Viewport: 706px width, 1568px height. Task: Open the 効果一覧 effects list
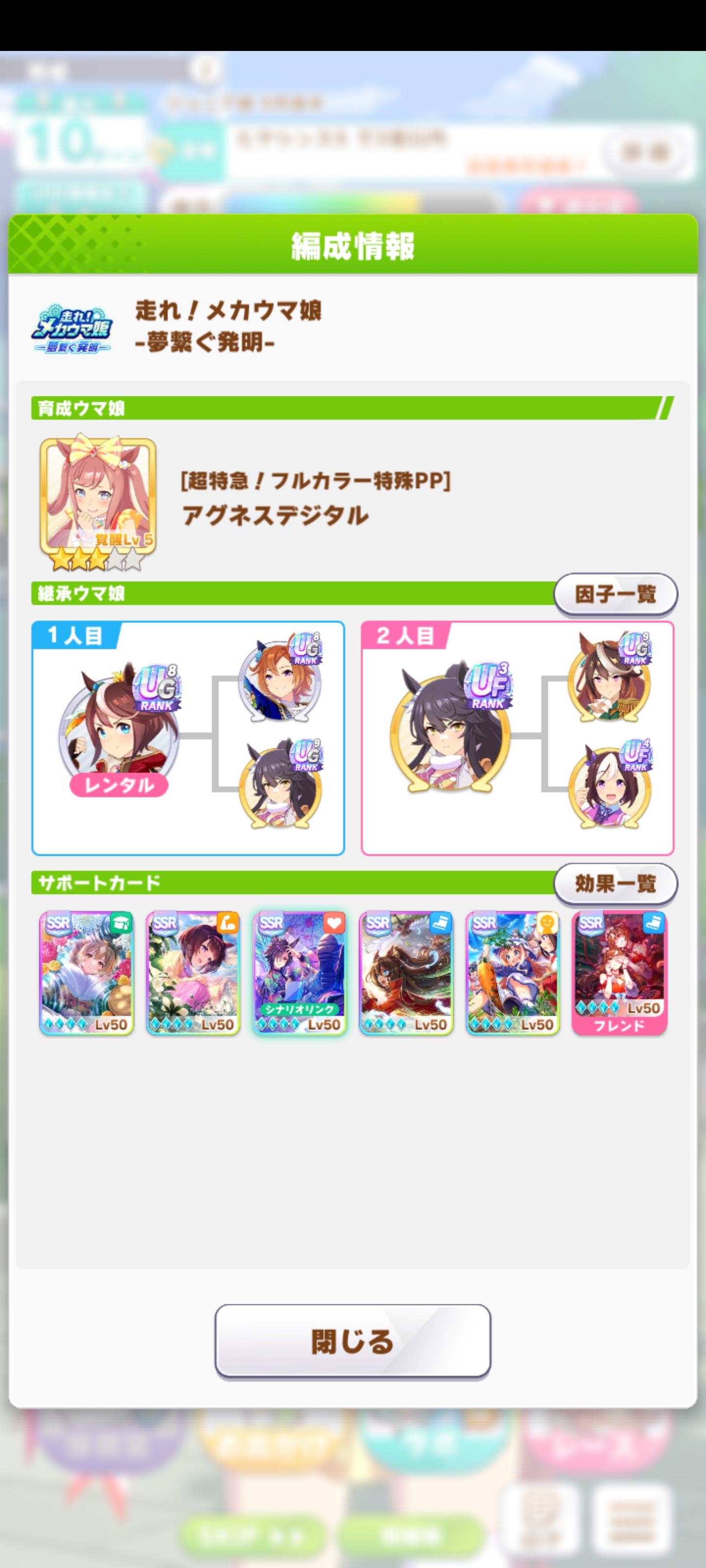point(615,883)
